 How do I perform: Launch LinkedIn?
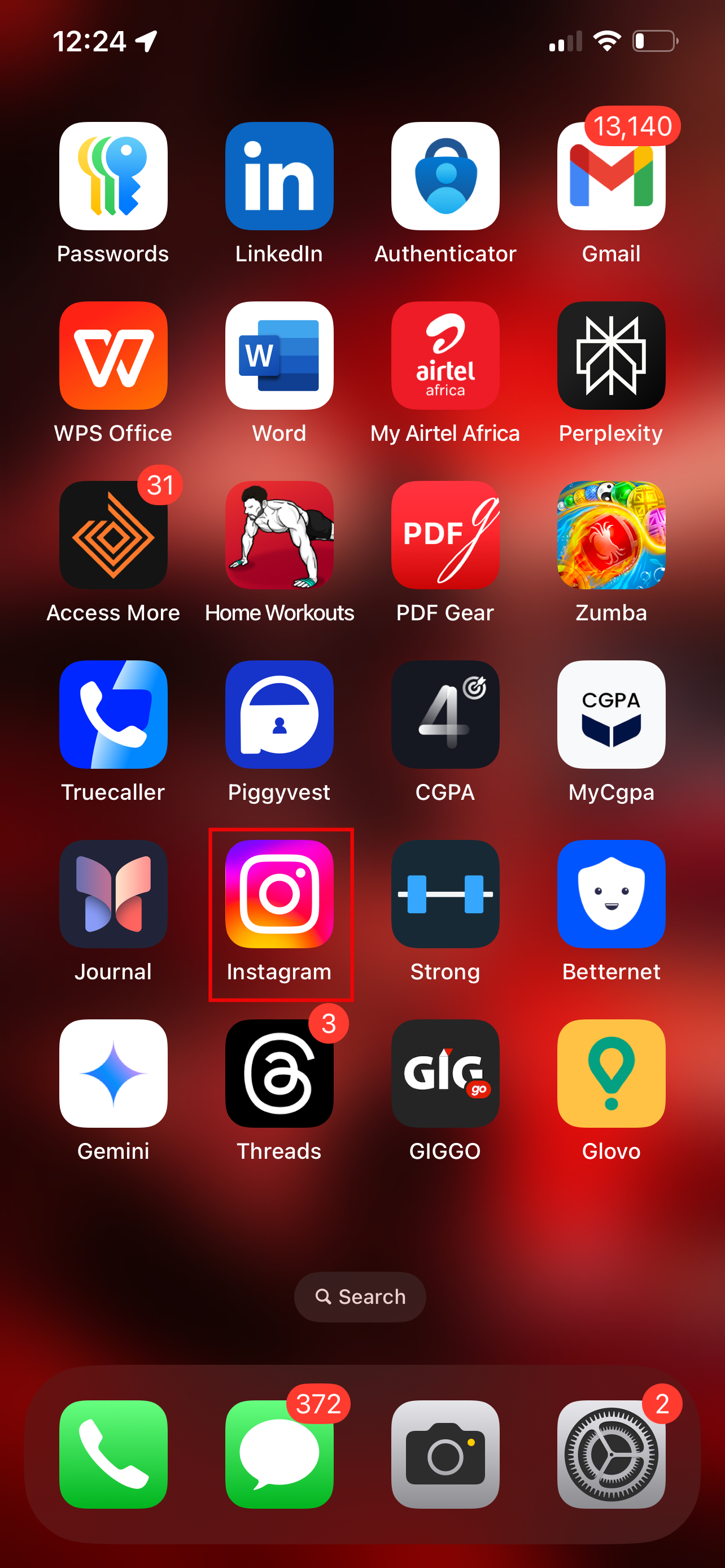279,176
